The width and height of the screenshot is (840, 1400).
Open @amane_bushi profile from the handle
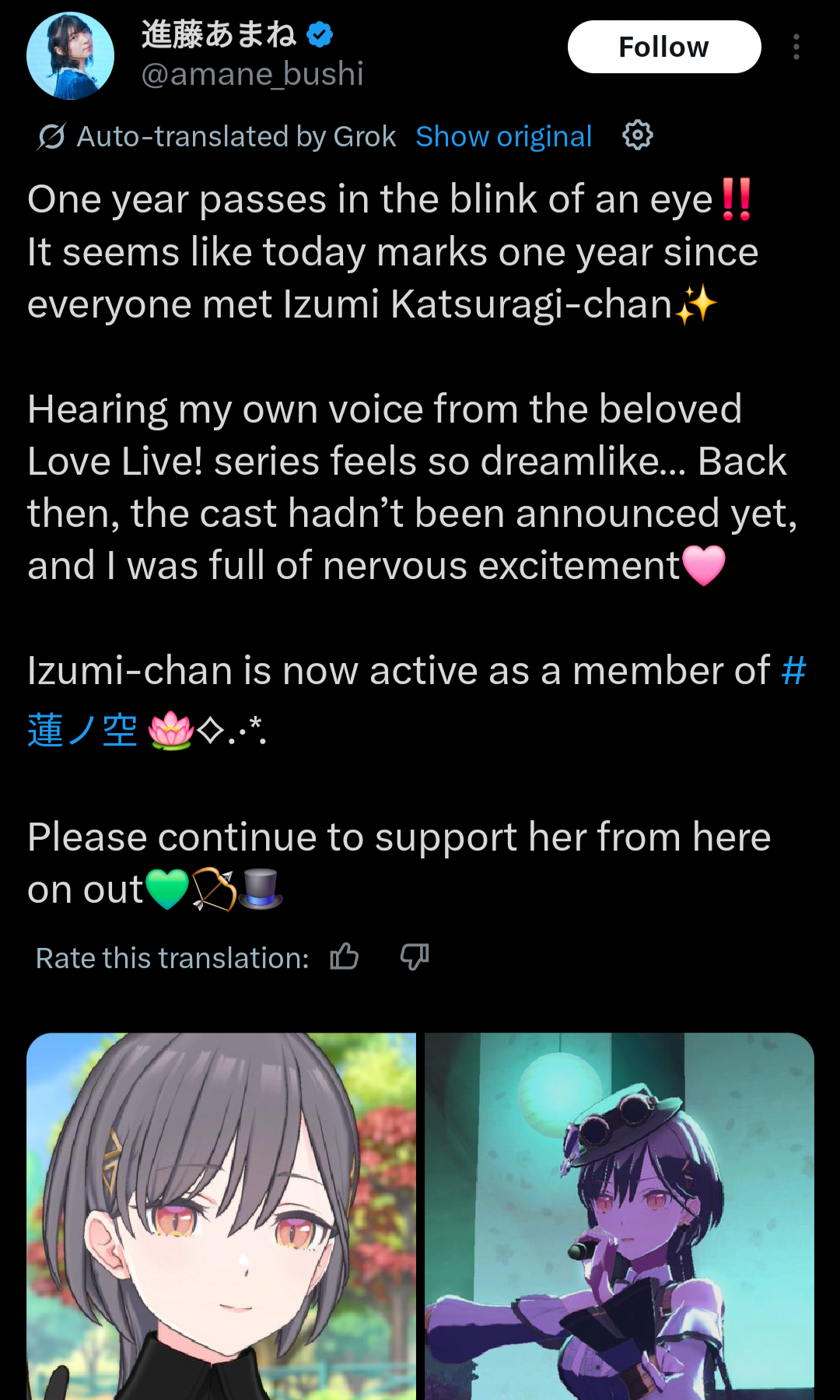[x=252, y=75]
